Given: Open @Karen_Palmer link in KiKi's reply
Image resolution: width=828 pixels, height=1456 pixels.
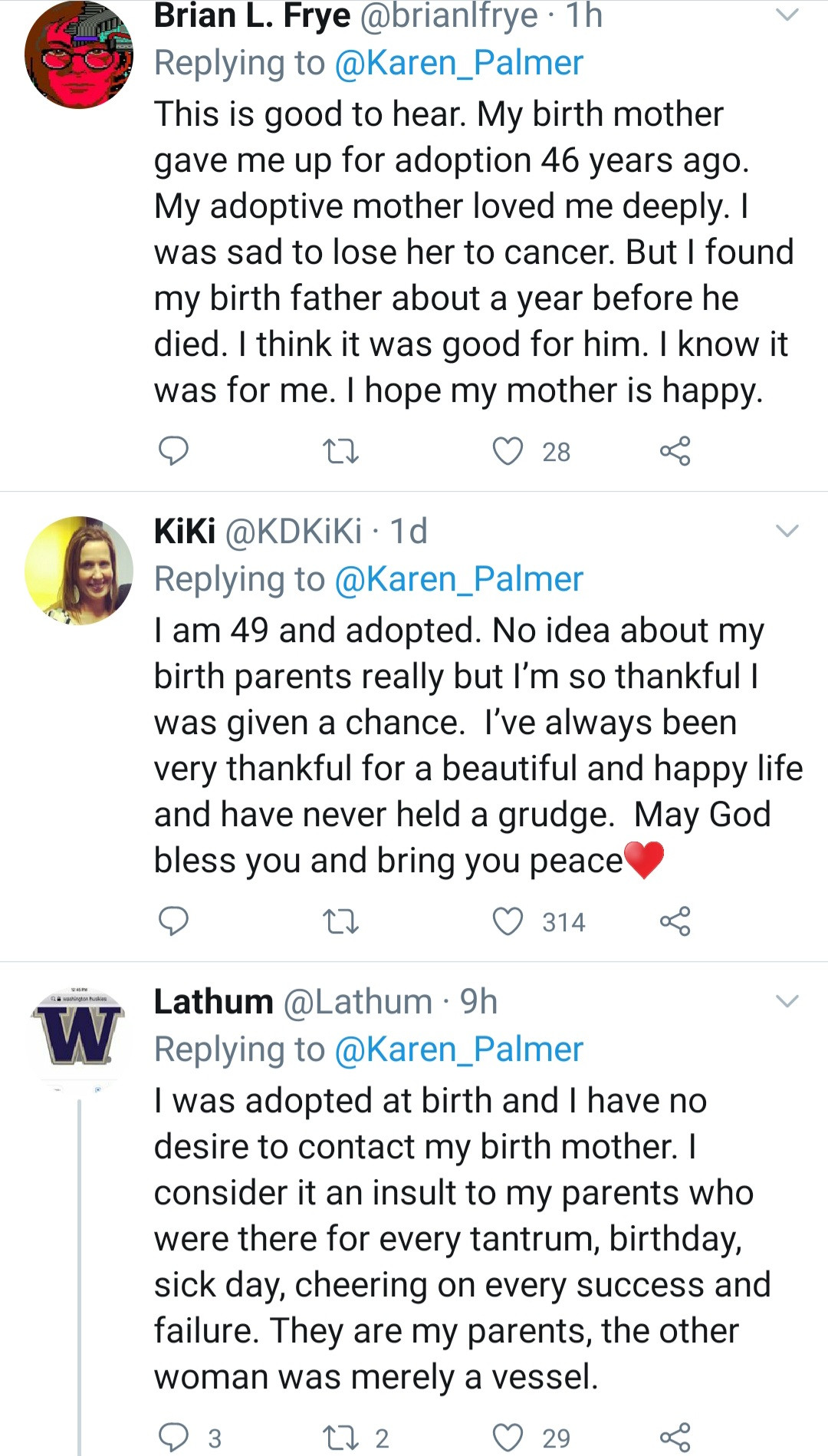Looking at the screenshot, I should click(458, 579).
